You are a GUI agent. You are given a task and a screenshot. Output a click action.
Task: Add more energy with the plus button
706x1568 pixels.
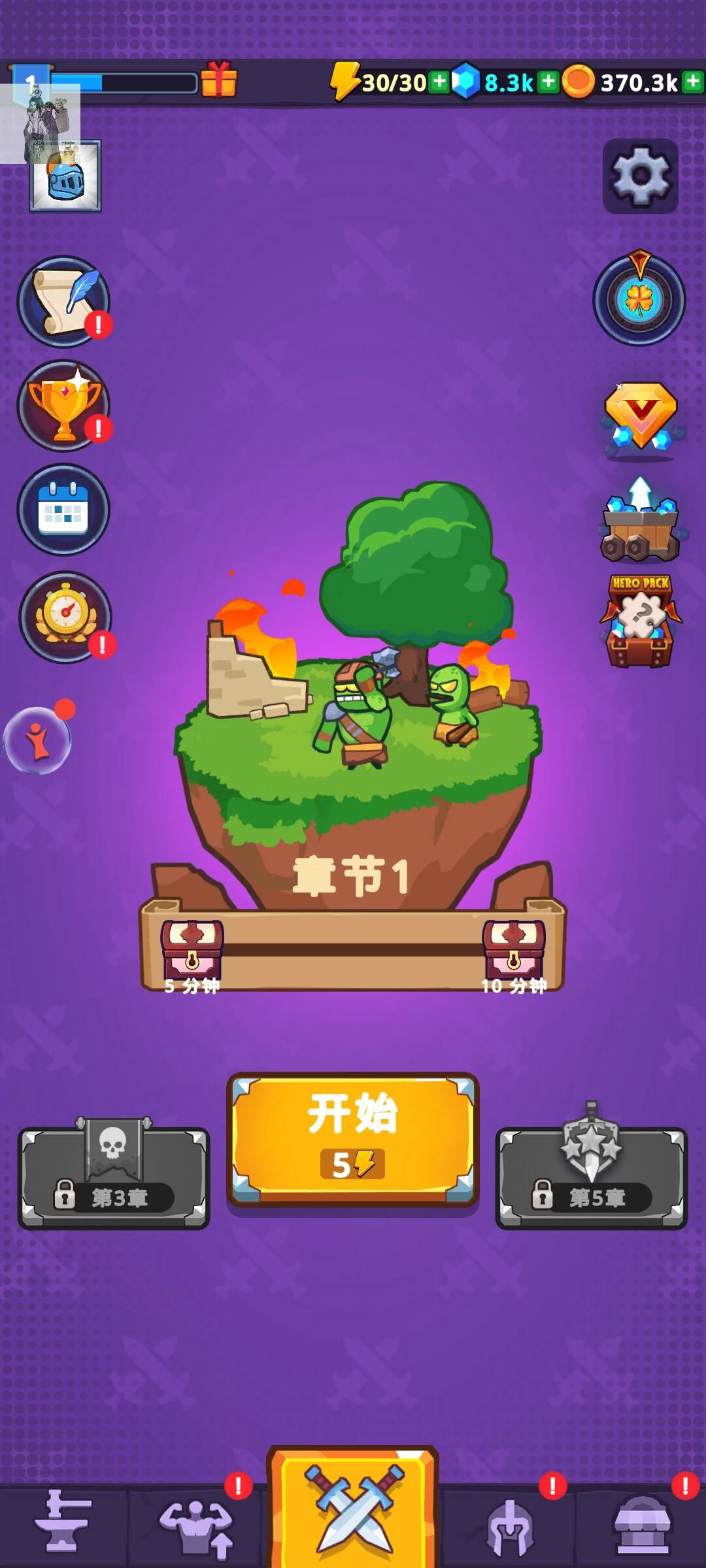pos(440,82)
